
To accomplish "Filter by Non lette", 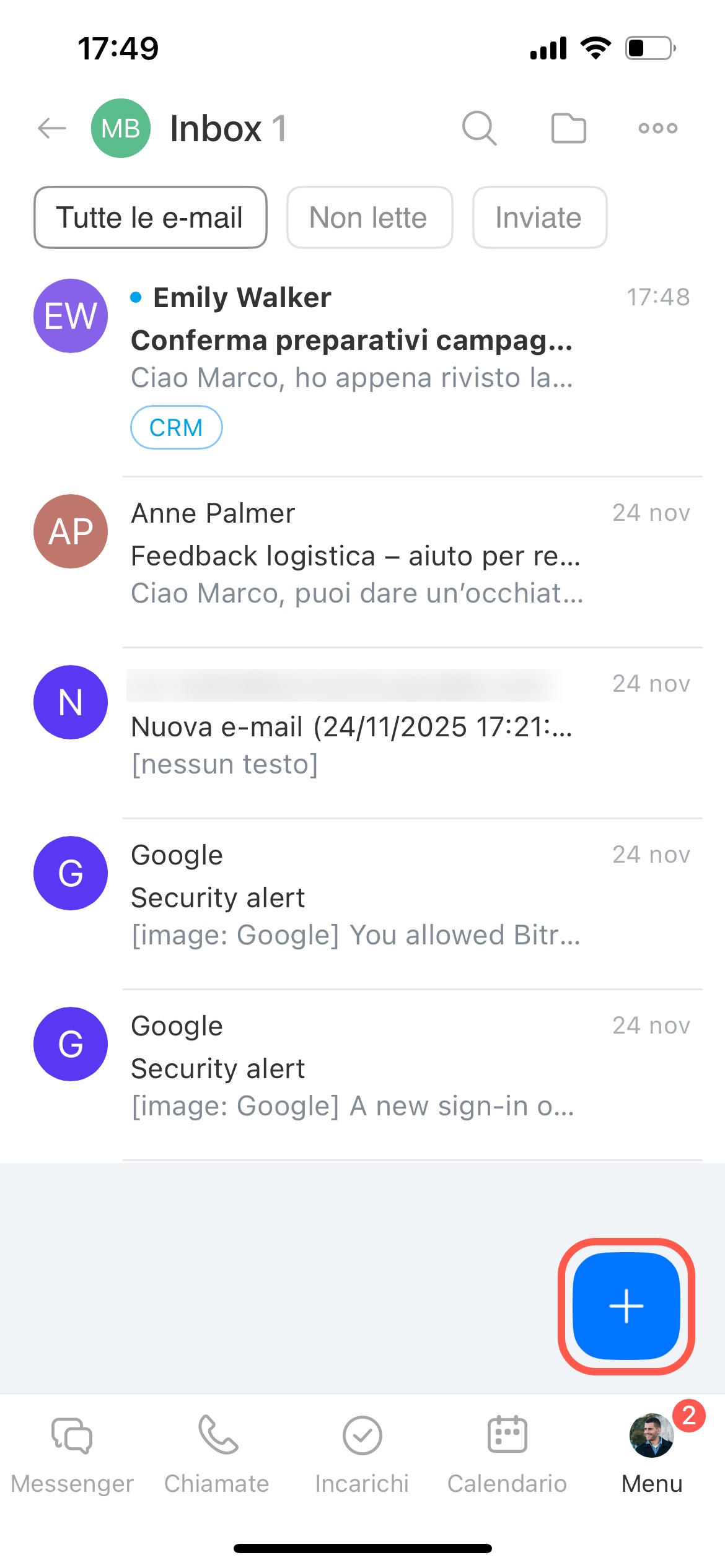I will [369, 217].
